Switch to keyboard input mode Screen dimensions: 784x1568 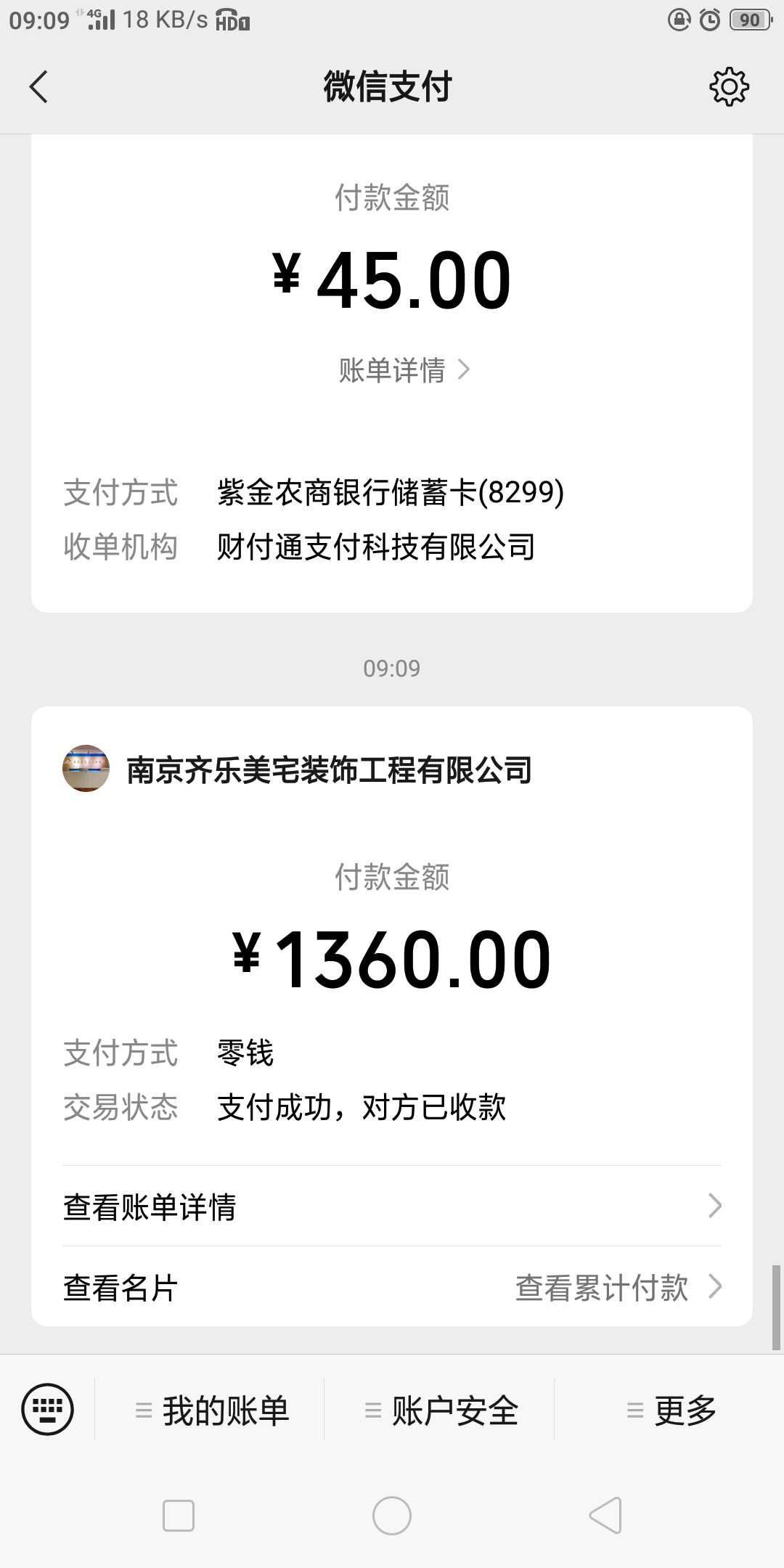click(x=48, y=1410)
